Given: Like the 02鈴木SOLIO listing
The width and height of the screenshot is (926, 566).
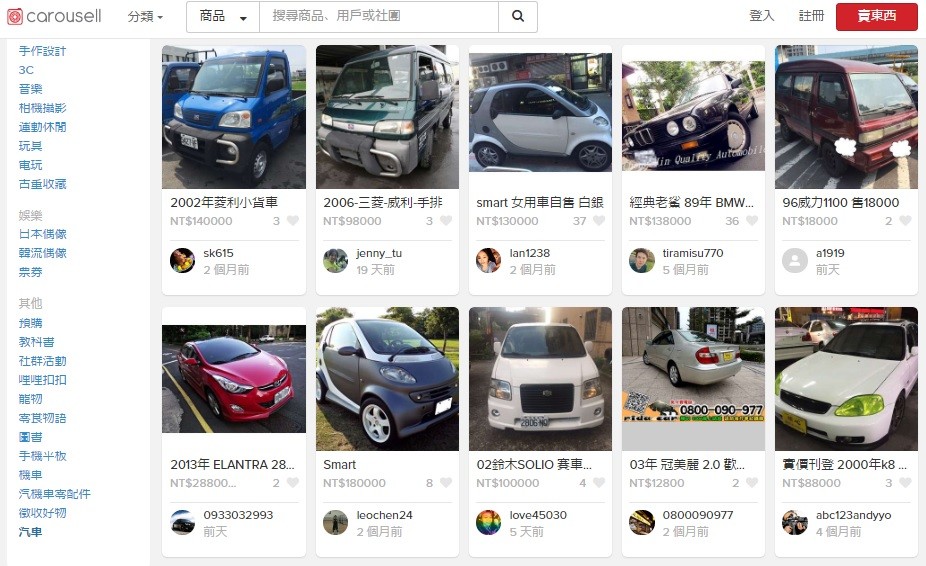Looking at the screenshot, I should [598, 483].
